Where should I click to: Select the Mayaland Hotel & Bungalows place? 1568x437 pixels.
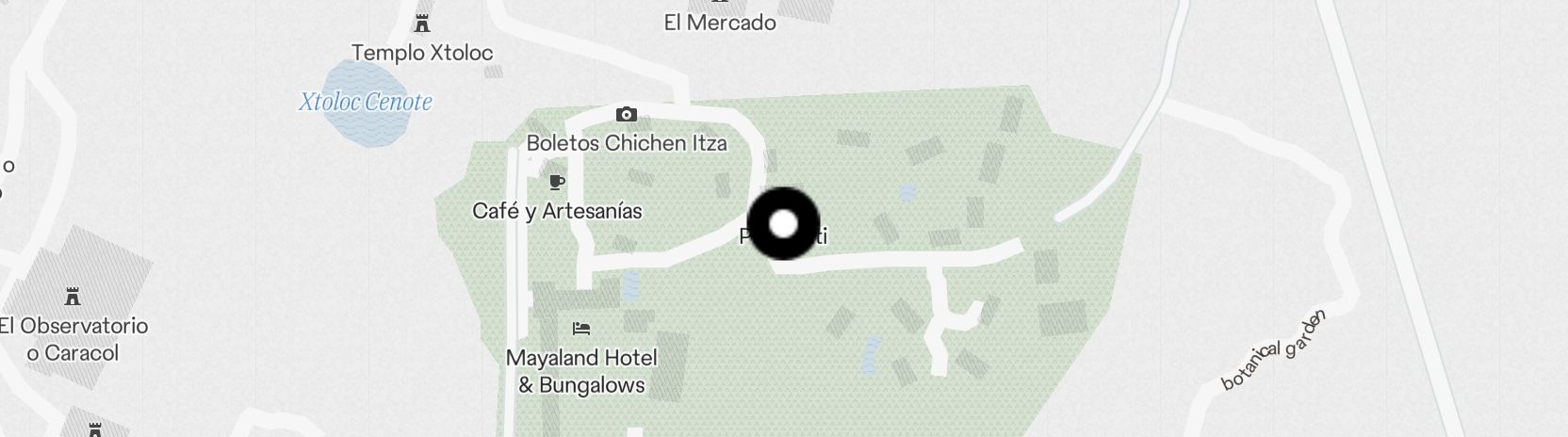581,370
